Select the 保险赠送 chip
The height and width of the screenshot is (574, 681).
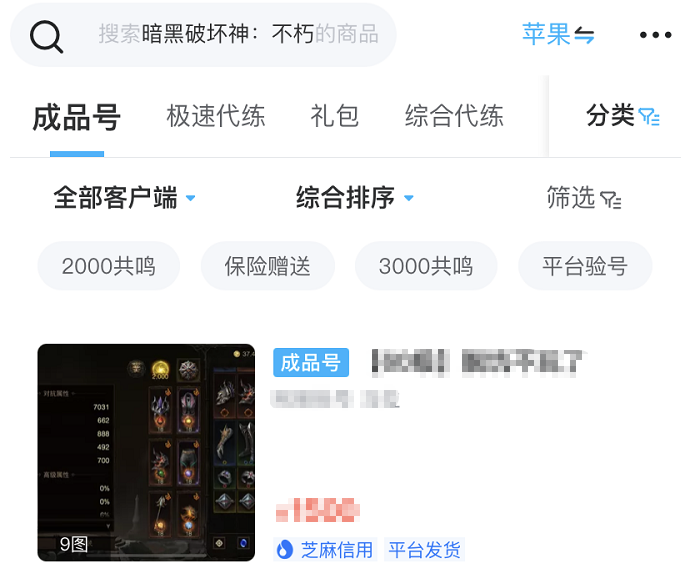click(x=267, y=266)
